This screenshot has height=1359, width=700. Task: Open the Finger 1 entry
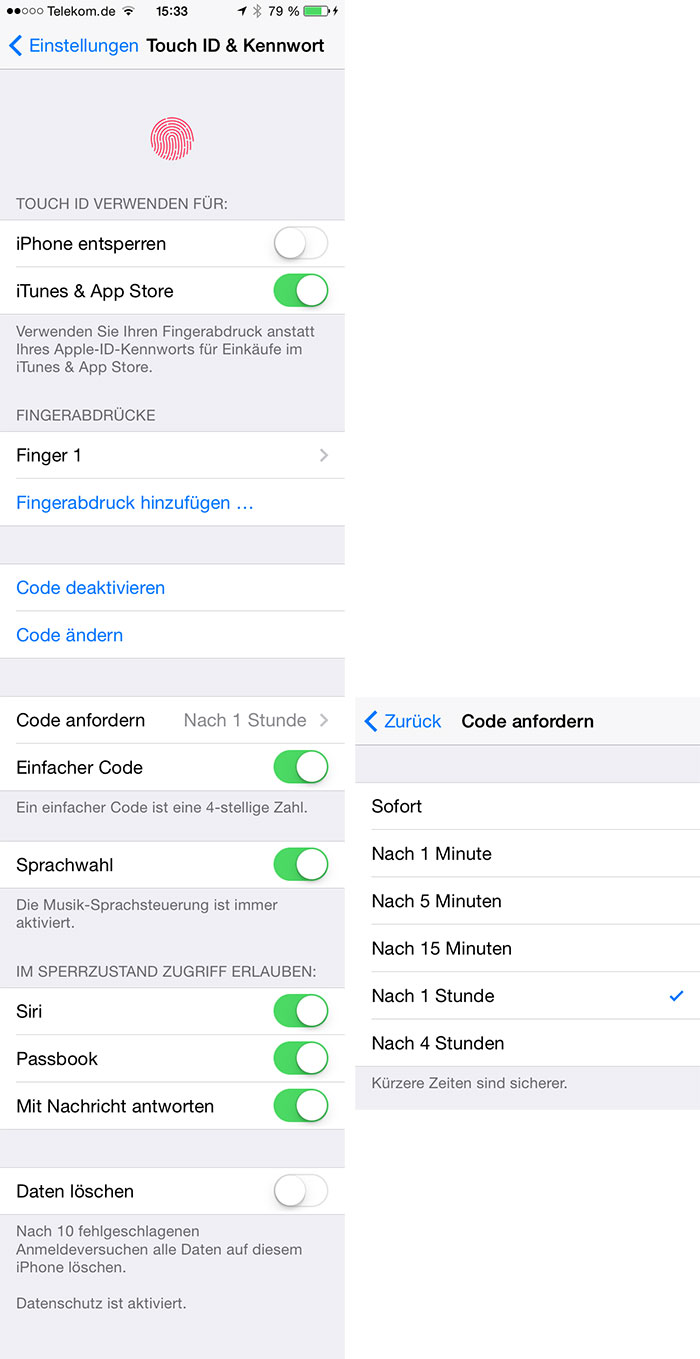pos(172,456)
